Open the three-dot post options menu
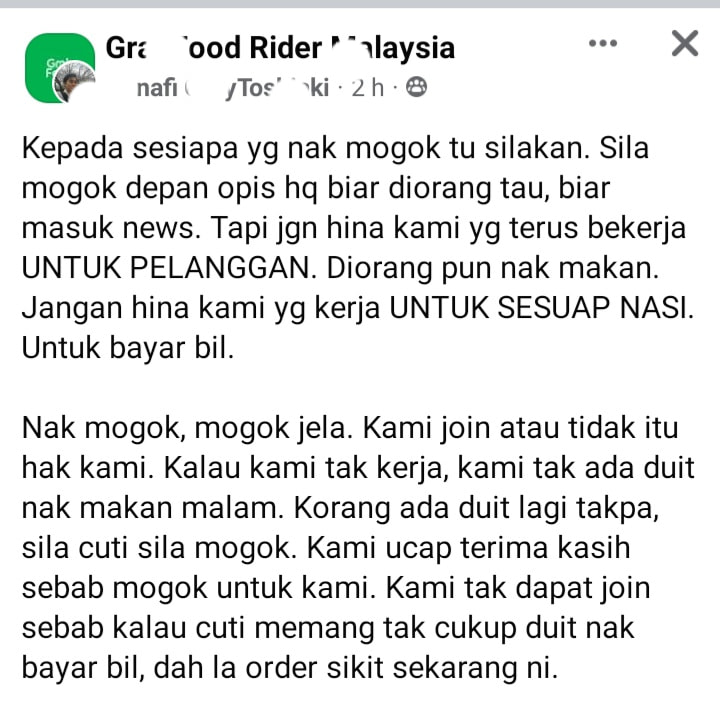Screen dimensions: 720x703 click(x=603, y=44)
